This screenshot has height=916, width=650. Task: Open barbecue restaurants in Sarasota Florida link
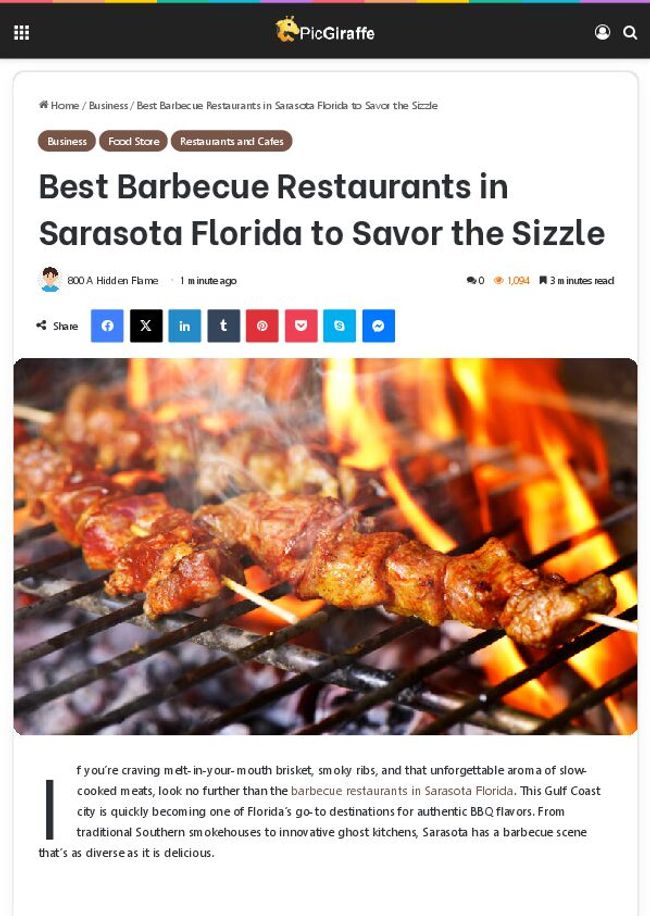[402, 791]
